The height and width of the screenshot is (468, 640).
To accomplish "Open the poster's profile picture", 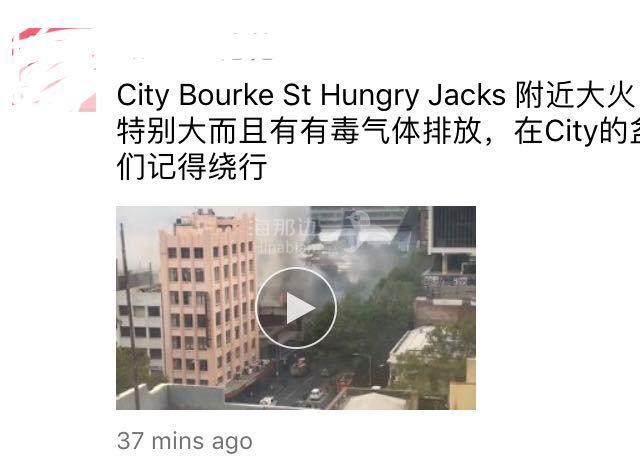I will coord(55,68).
